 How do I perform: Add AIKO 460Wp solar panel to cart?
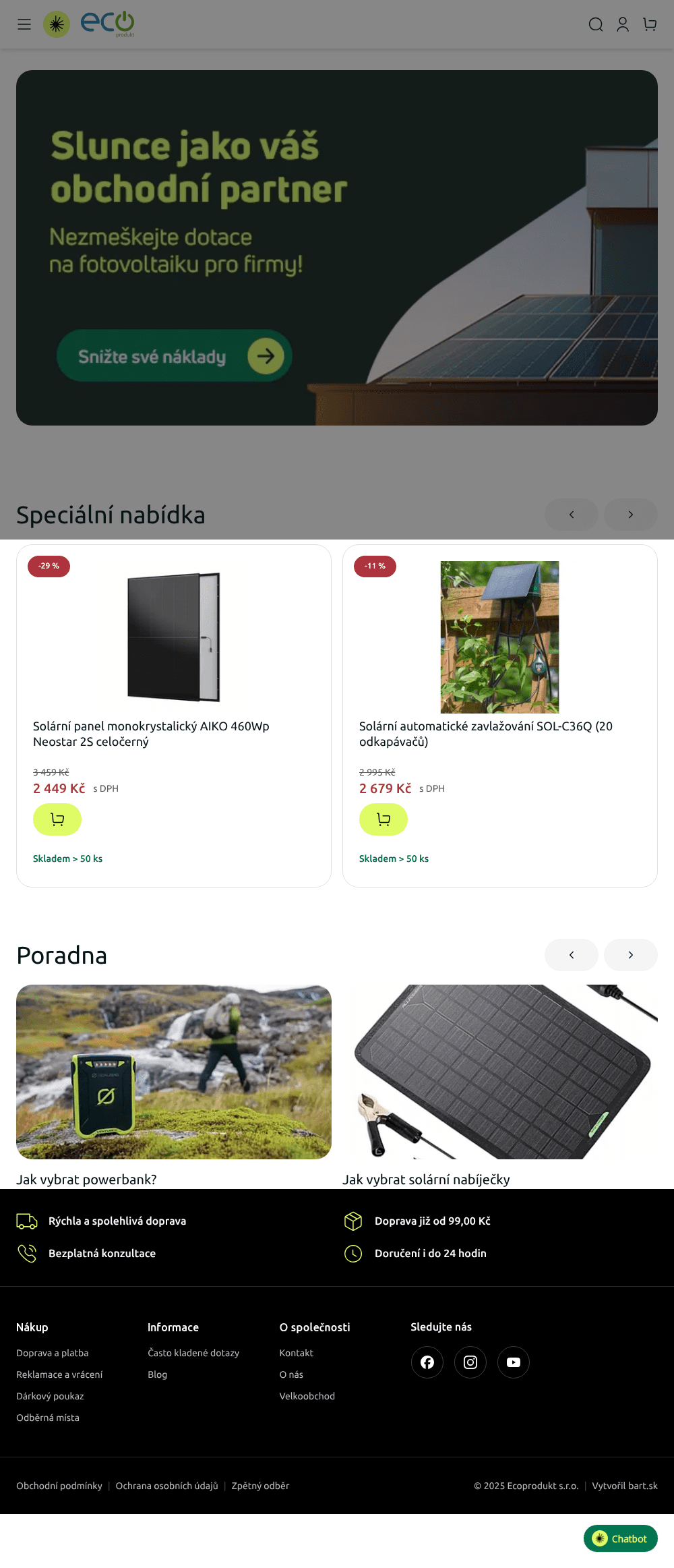coord(57,819)
